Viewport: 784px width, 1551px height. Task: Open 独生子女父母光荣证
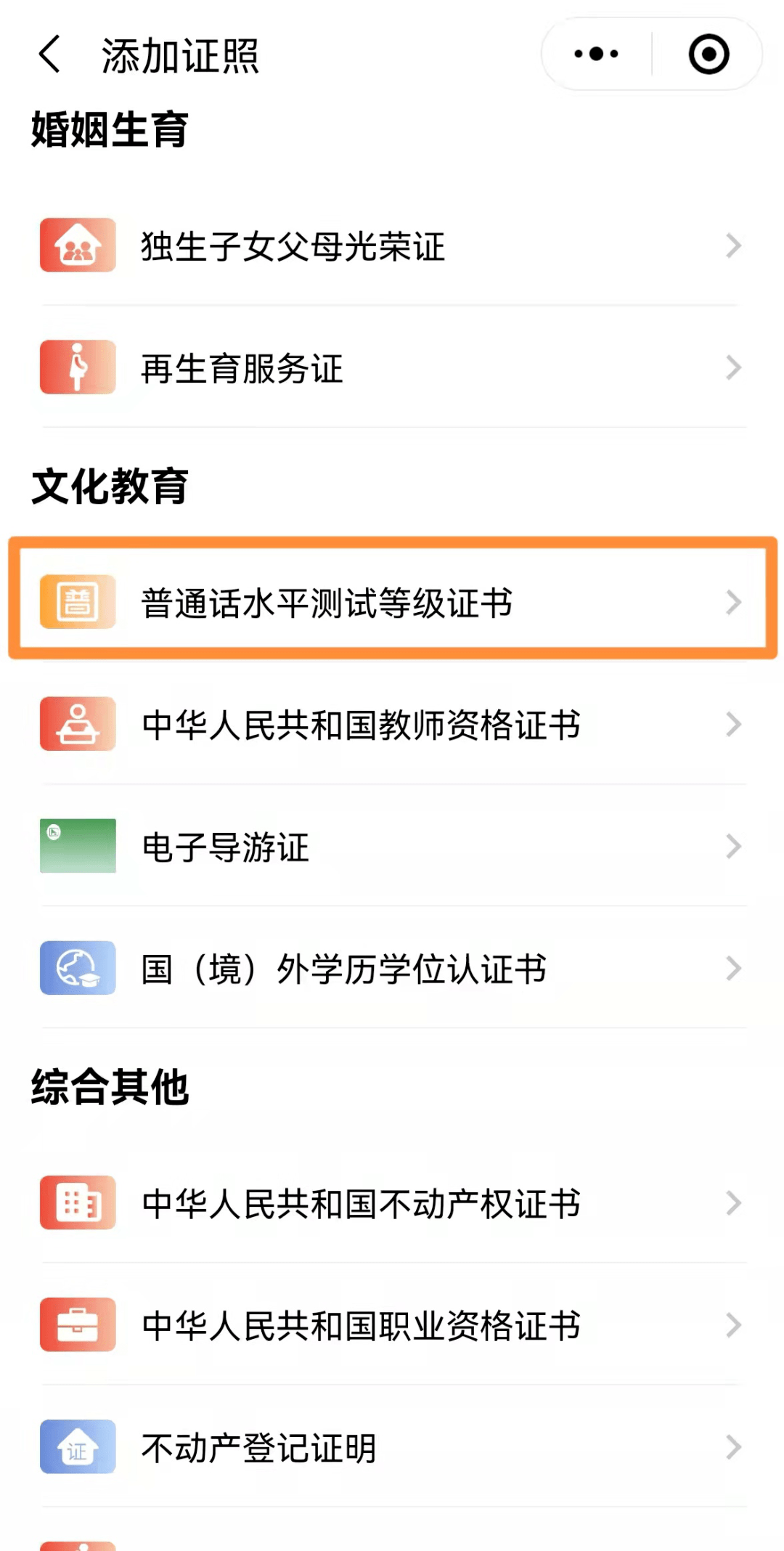tap(392, 246)
